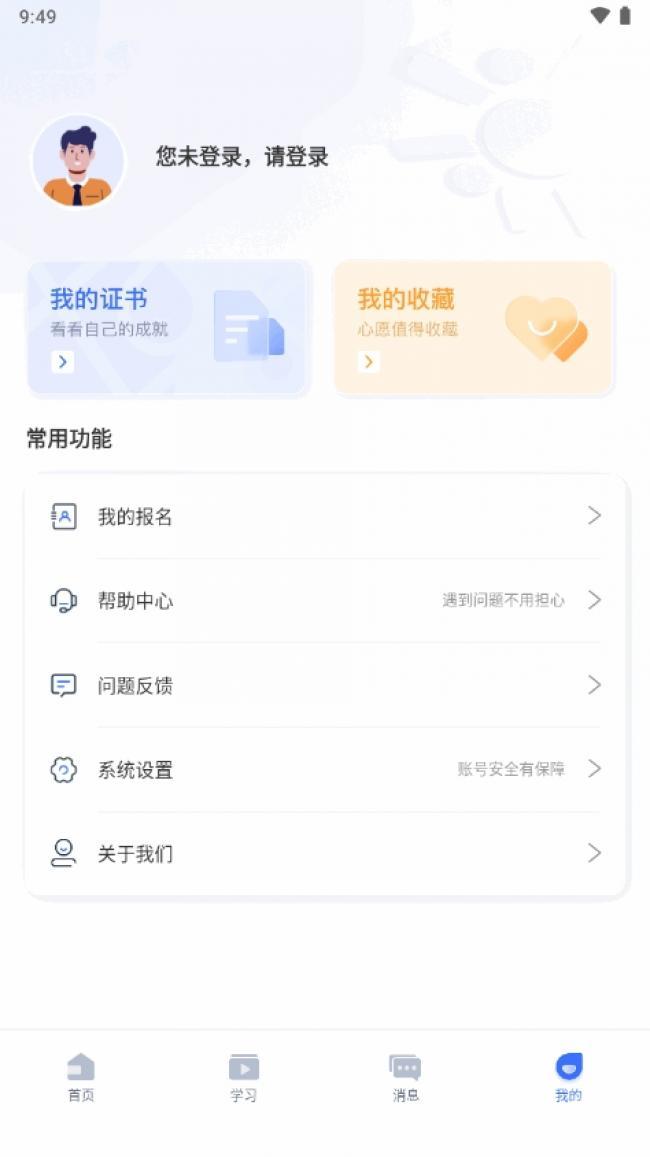The image size is (650, 1157).
Task: Open 帮助中心 row
Action: click(x=325, y=601)
